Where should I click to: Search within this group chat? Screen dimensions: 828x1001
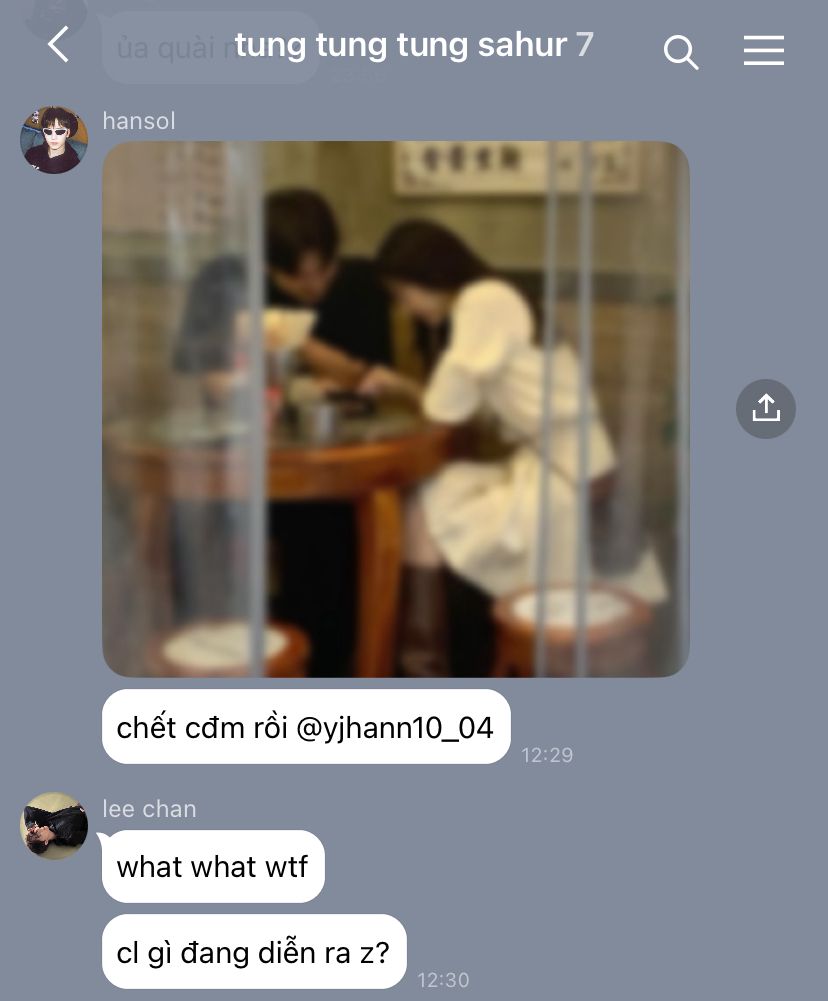681,51
